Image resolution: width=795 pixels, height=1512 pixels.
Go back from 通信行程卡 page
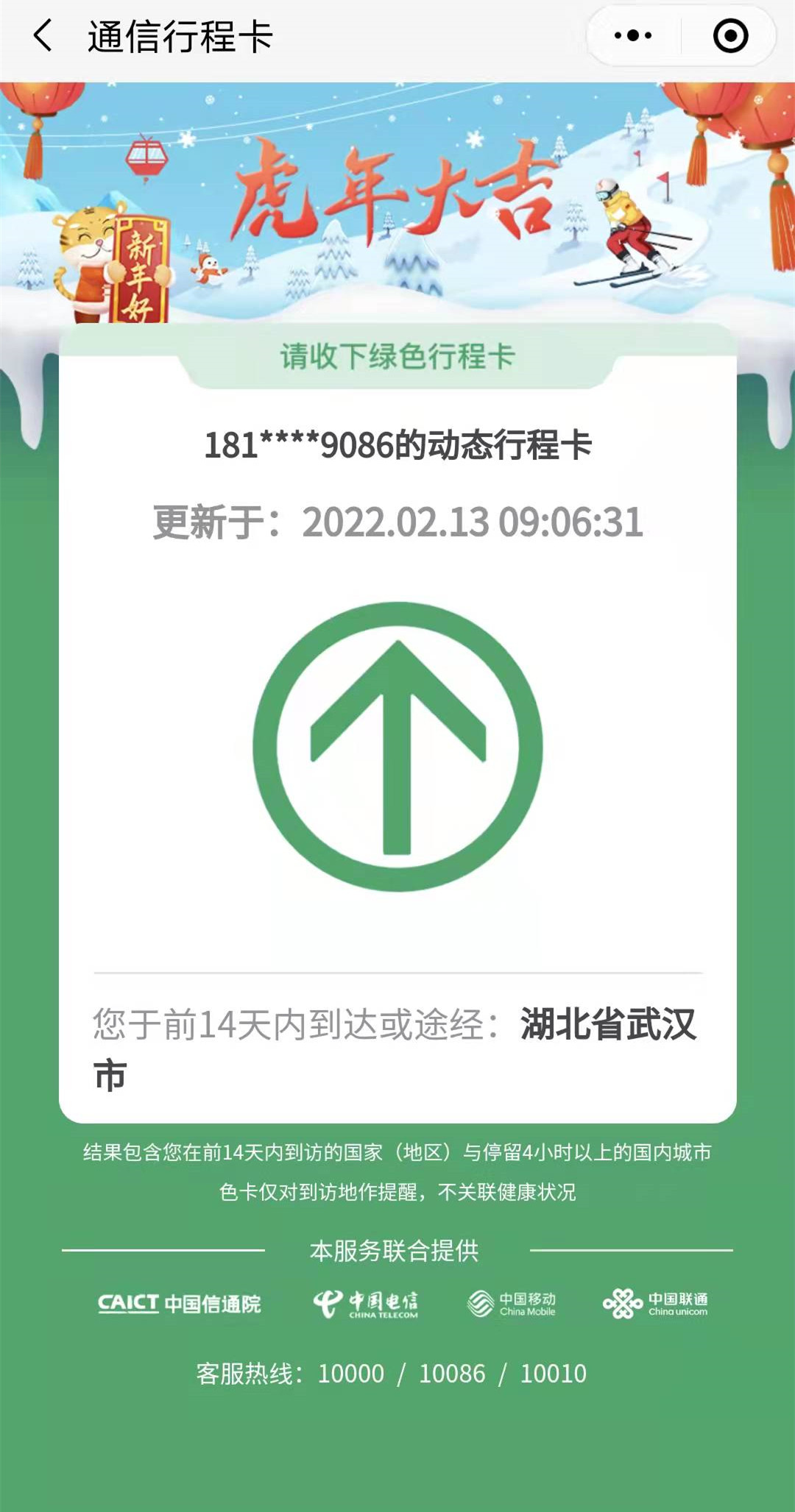43,35
